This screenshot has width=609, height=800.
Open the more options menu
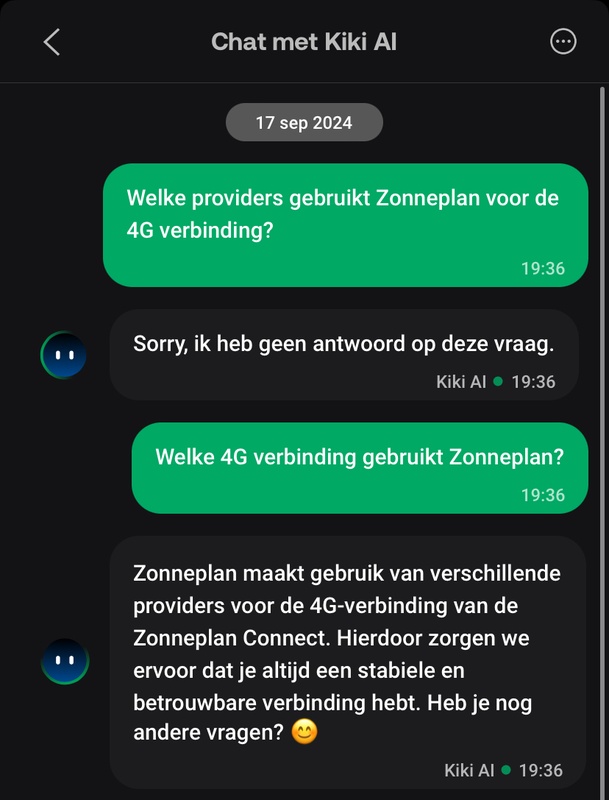(564, 42)
